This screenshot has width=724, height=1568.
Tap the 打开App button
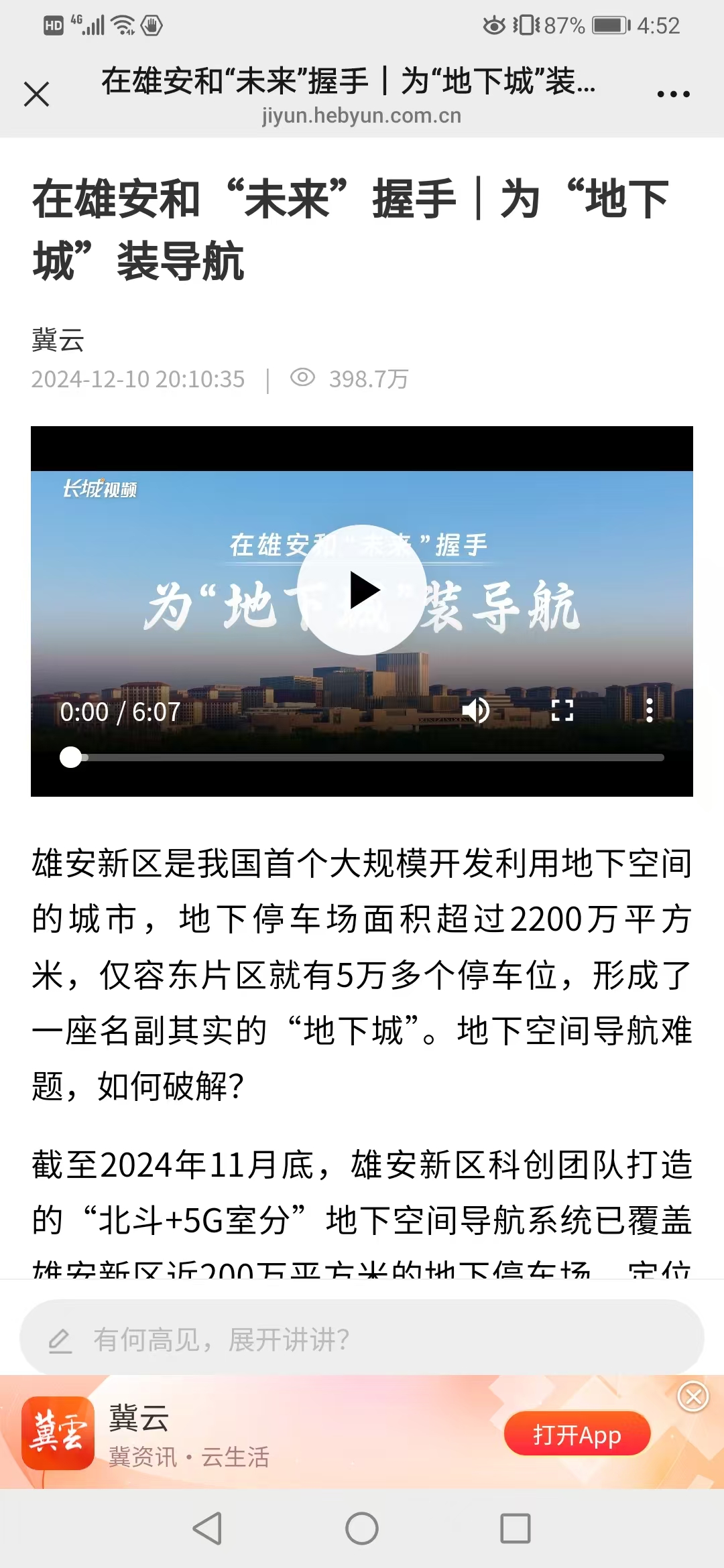tap(577, 1435)
